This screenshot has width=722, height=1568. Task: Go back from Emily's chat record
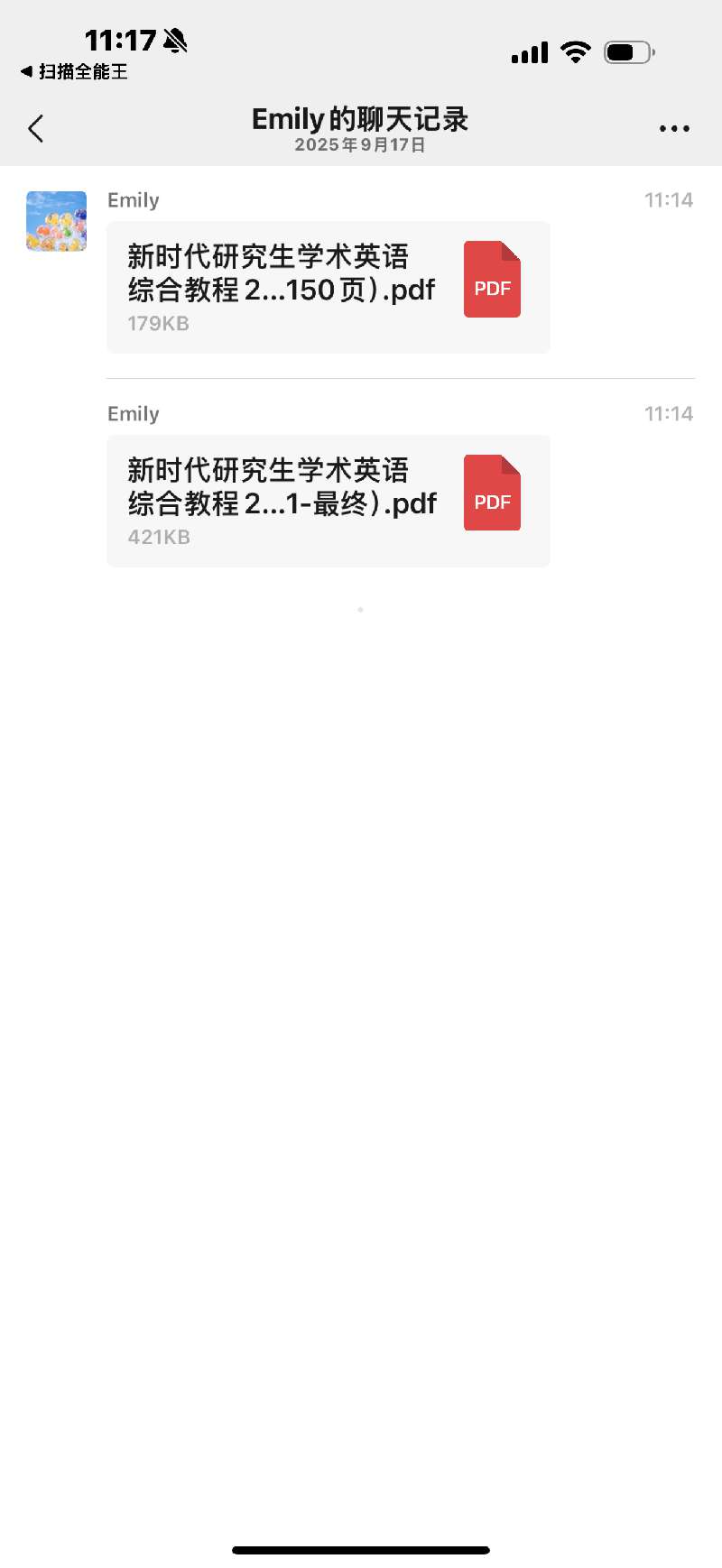point(36,129)
